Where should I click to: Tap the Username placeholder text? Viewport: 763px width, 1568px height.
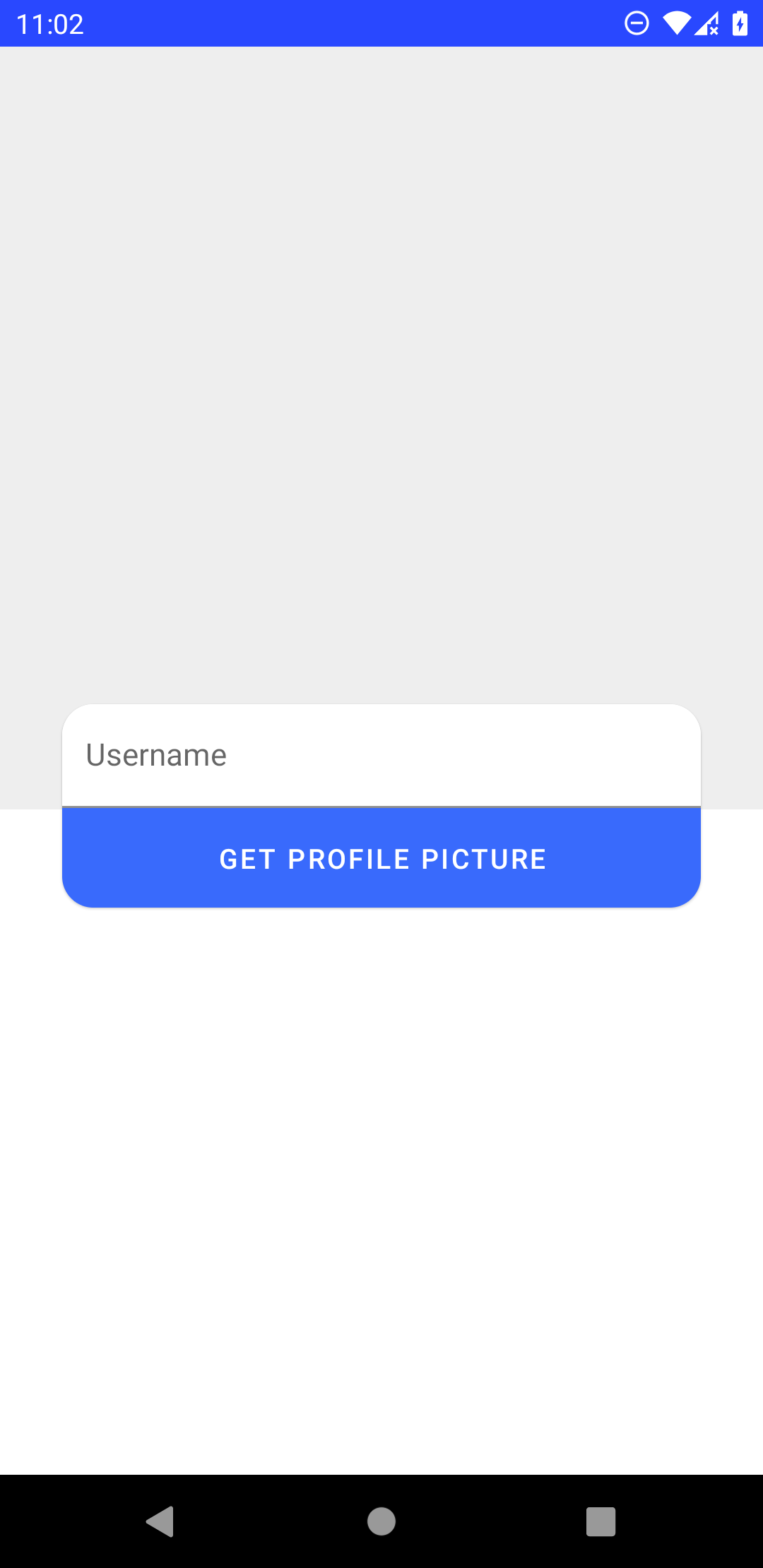[156, 754]
